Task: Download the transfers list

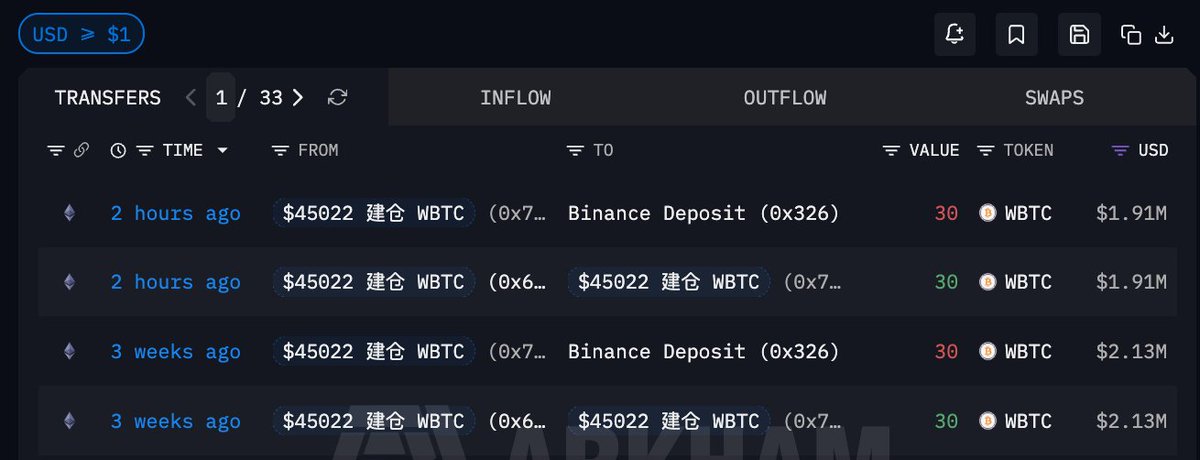Action: pyautogui.click(x=1164, y=35)
